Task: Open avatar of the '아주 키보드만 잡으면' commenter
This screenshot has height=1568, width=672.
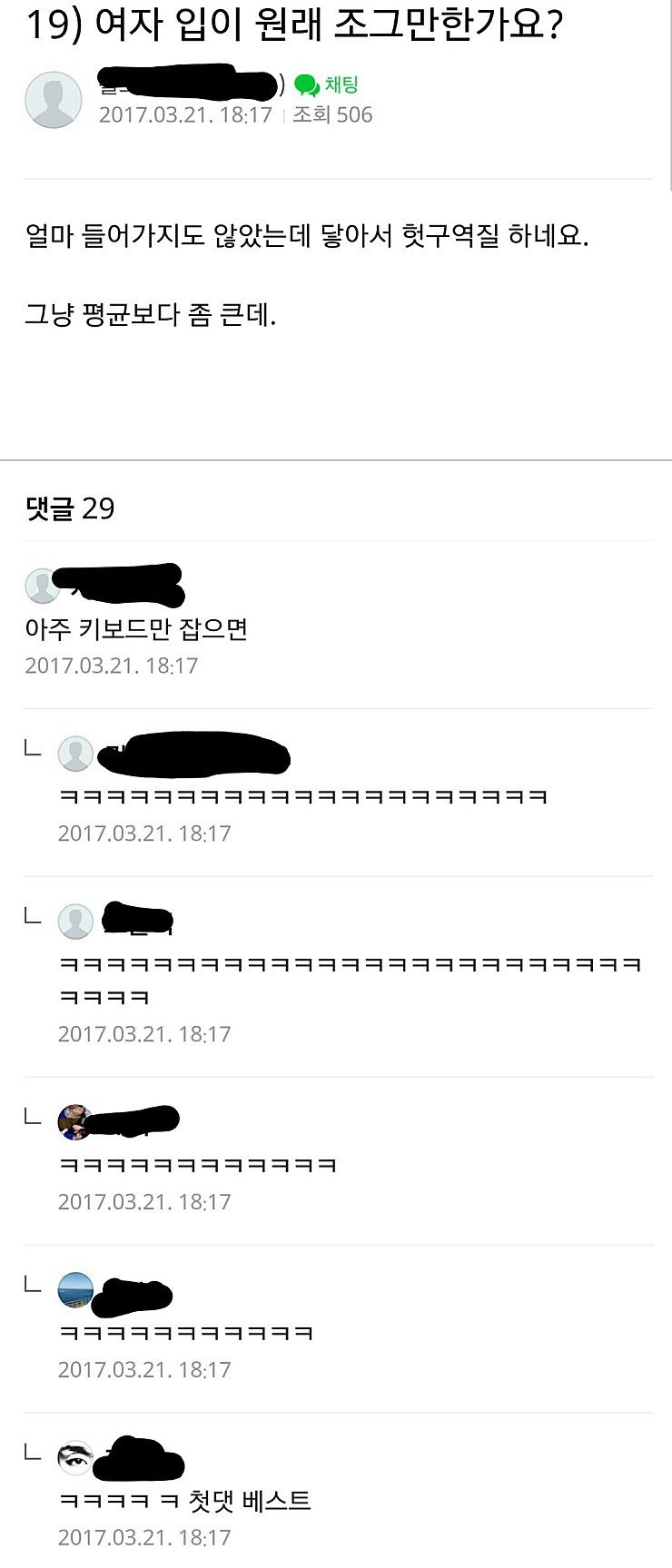Action: (42, 587)
